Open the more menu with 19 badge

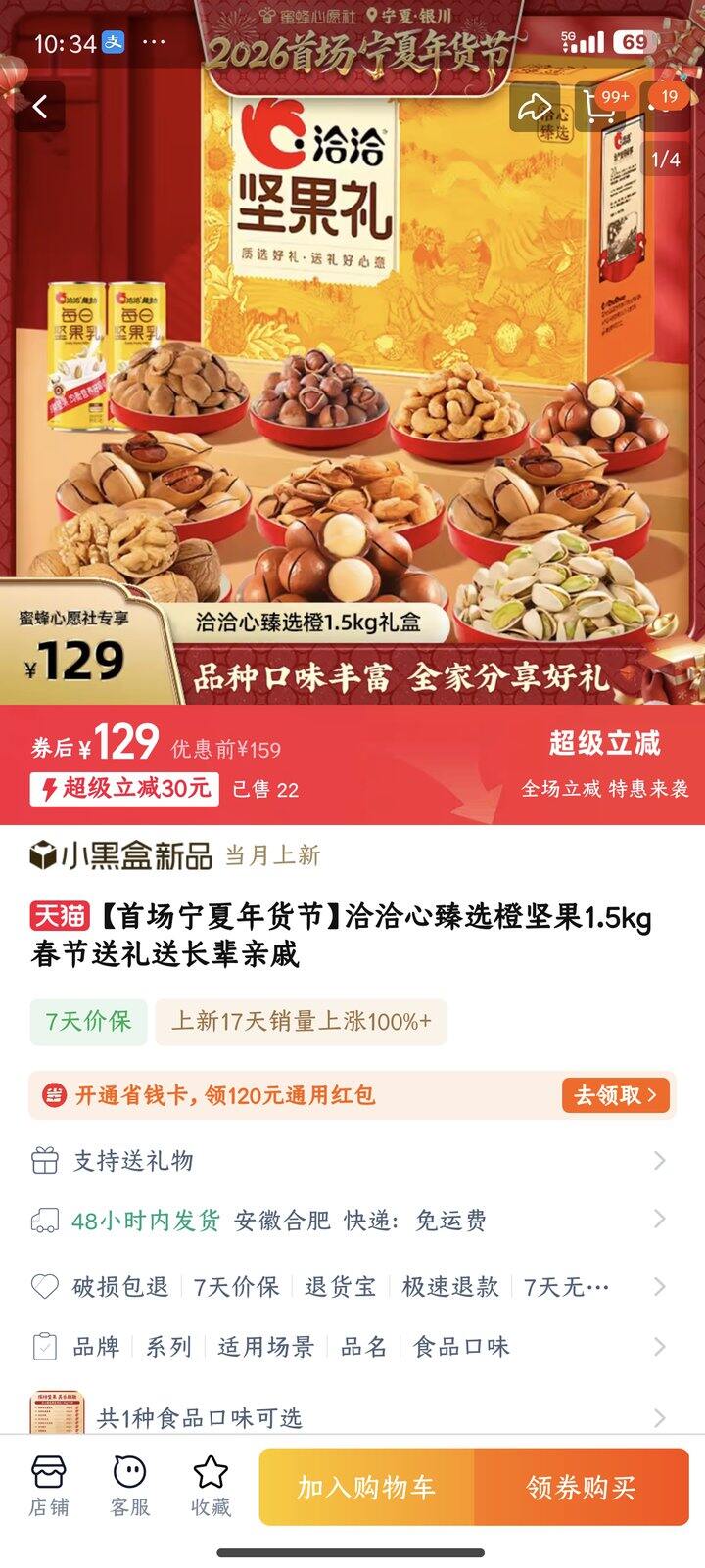(x=666, y=105)
